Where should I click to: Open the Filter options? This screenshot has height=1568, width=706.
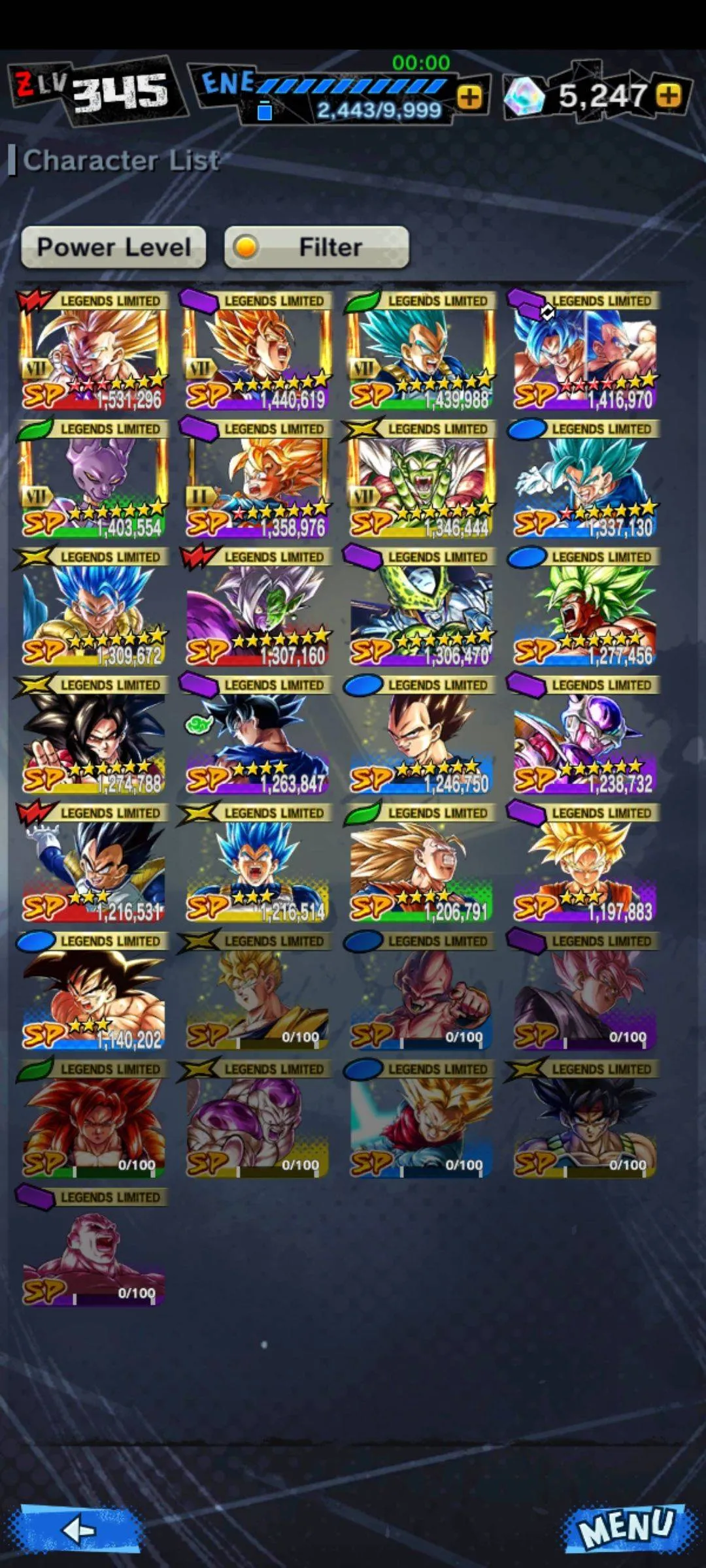pos(317,247)
